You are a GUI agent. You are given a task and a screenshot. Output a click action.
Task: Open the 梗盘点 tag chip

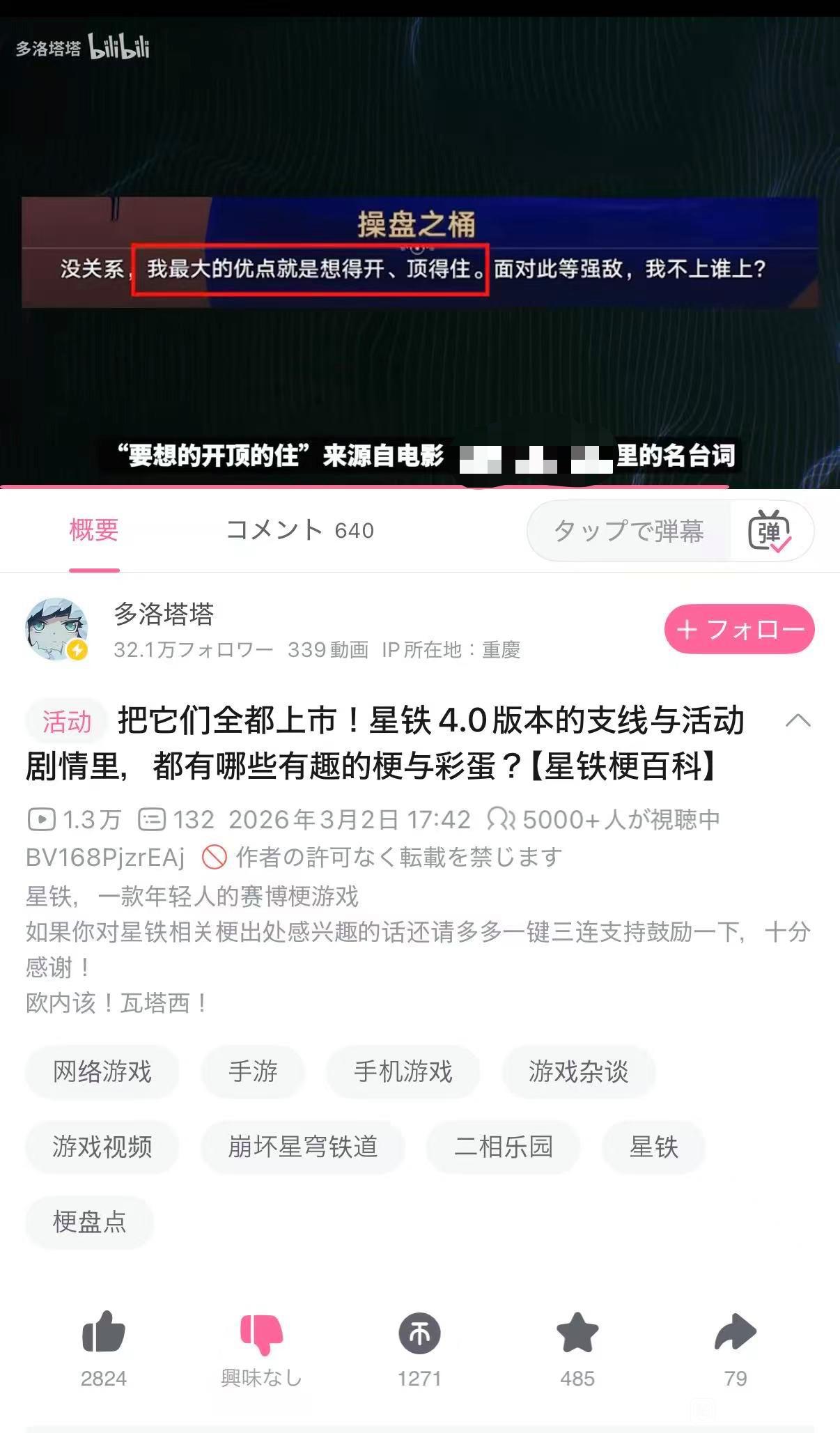[x=90, y=1222]
